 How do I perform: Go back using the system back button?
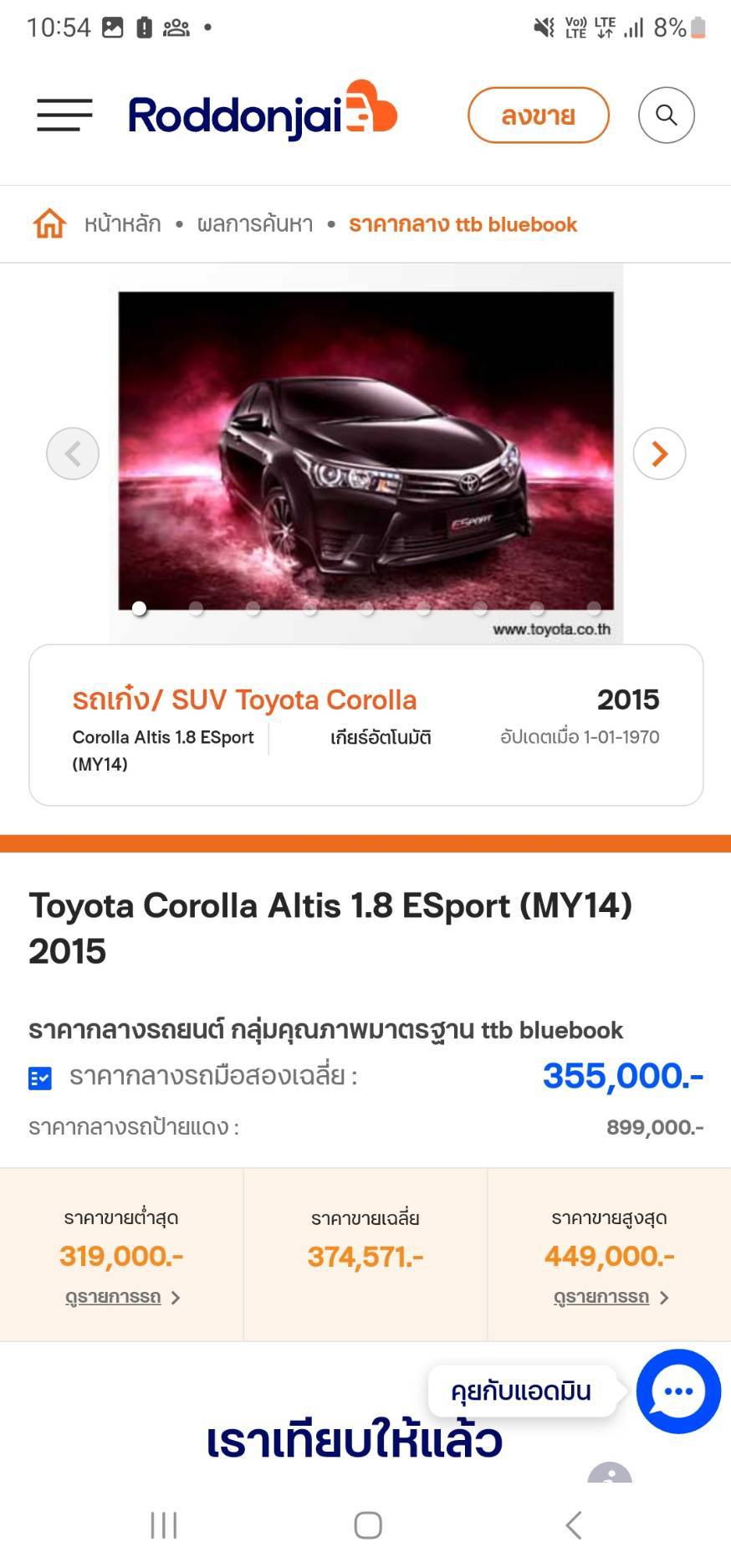click(x=573, y=1524)
